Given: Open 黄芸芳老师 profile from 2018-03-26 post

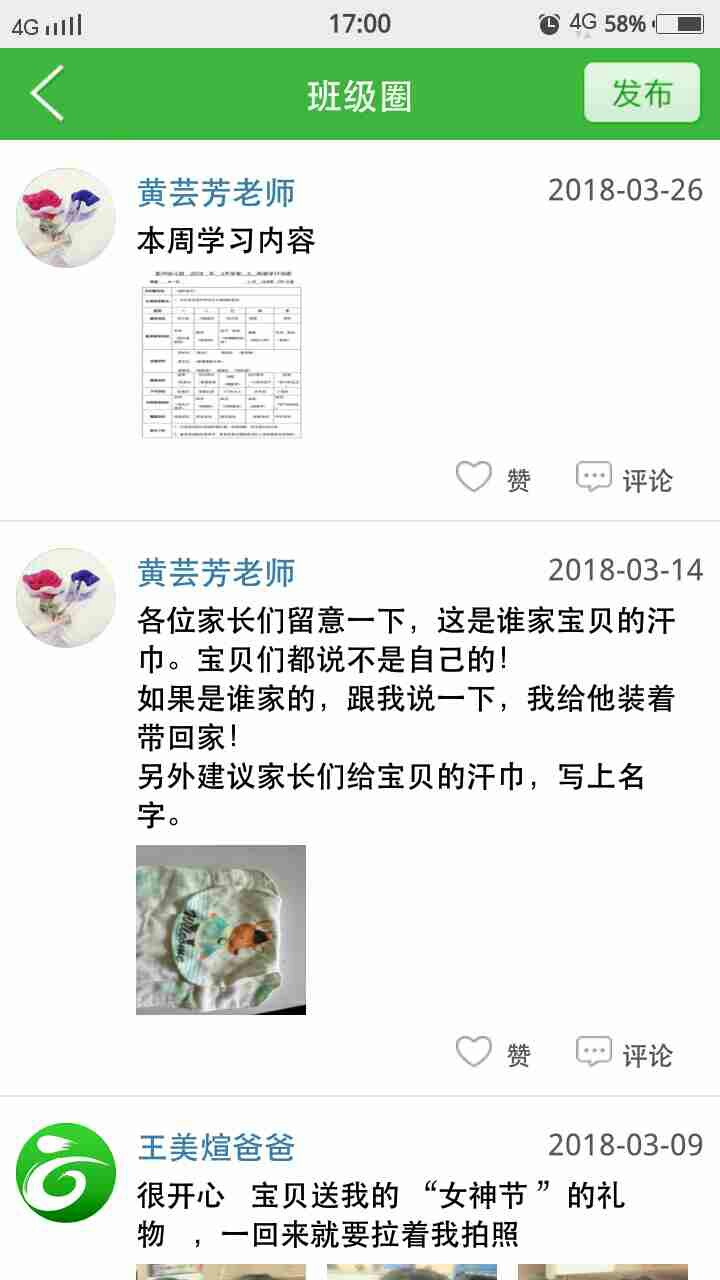Looking at the screenshot, I should pos(216,191).
